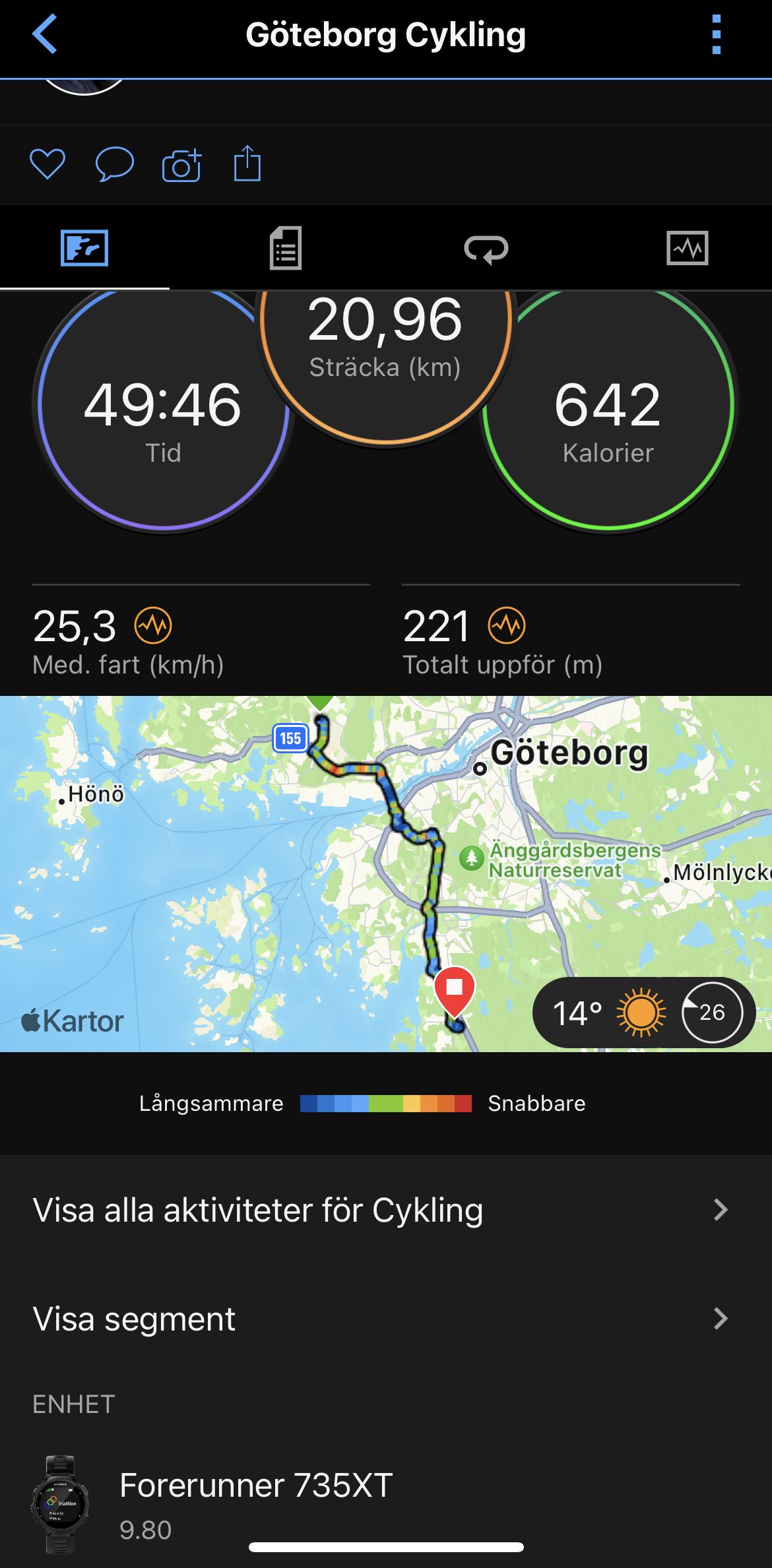772x1568 pixels.
Task: Open the elevation chart beside Totalt uppför
Action: [507, 625]
